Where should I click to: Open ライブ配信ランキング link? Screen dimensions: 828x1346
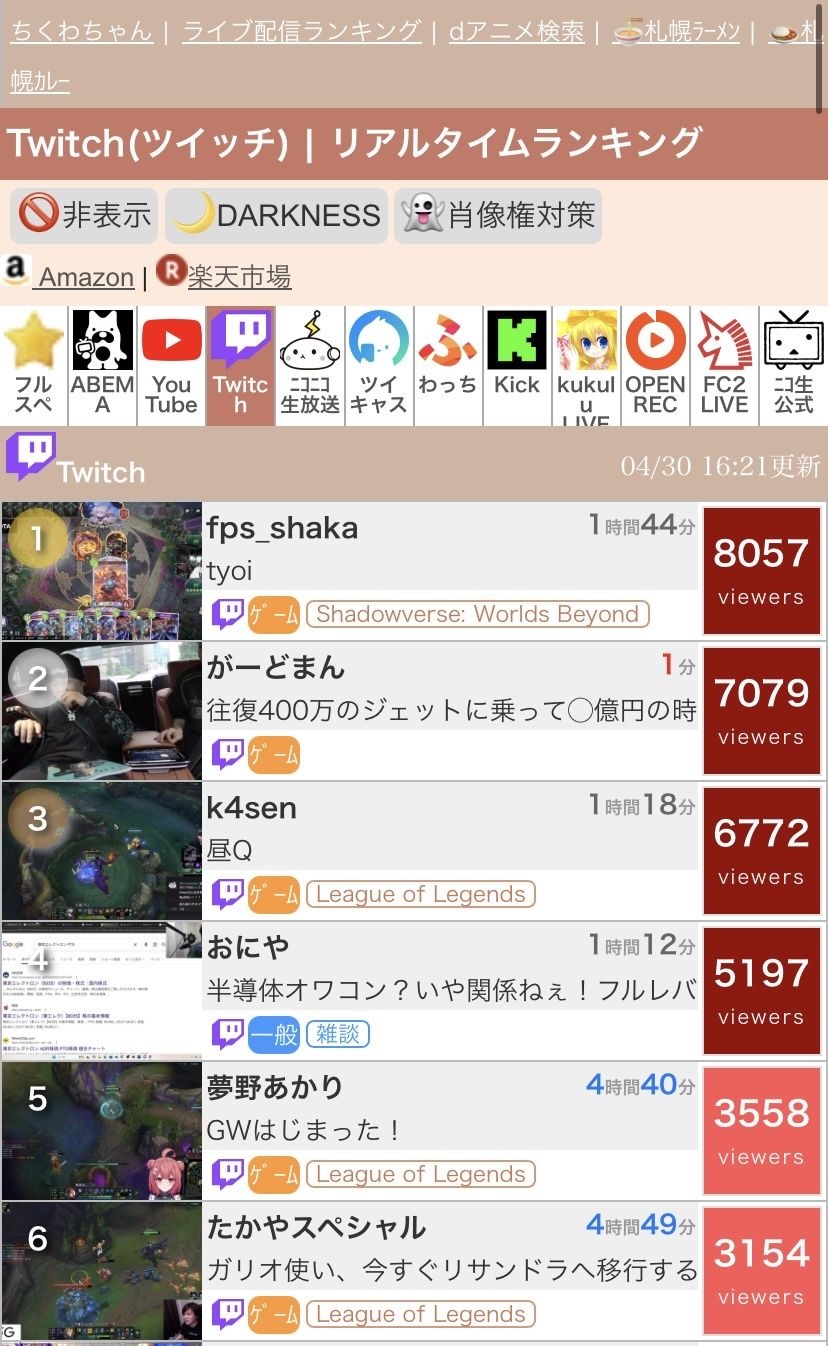pos(301,31)
